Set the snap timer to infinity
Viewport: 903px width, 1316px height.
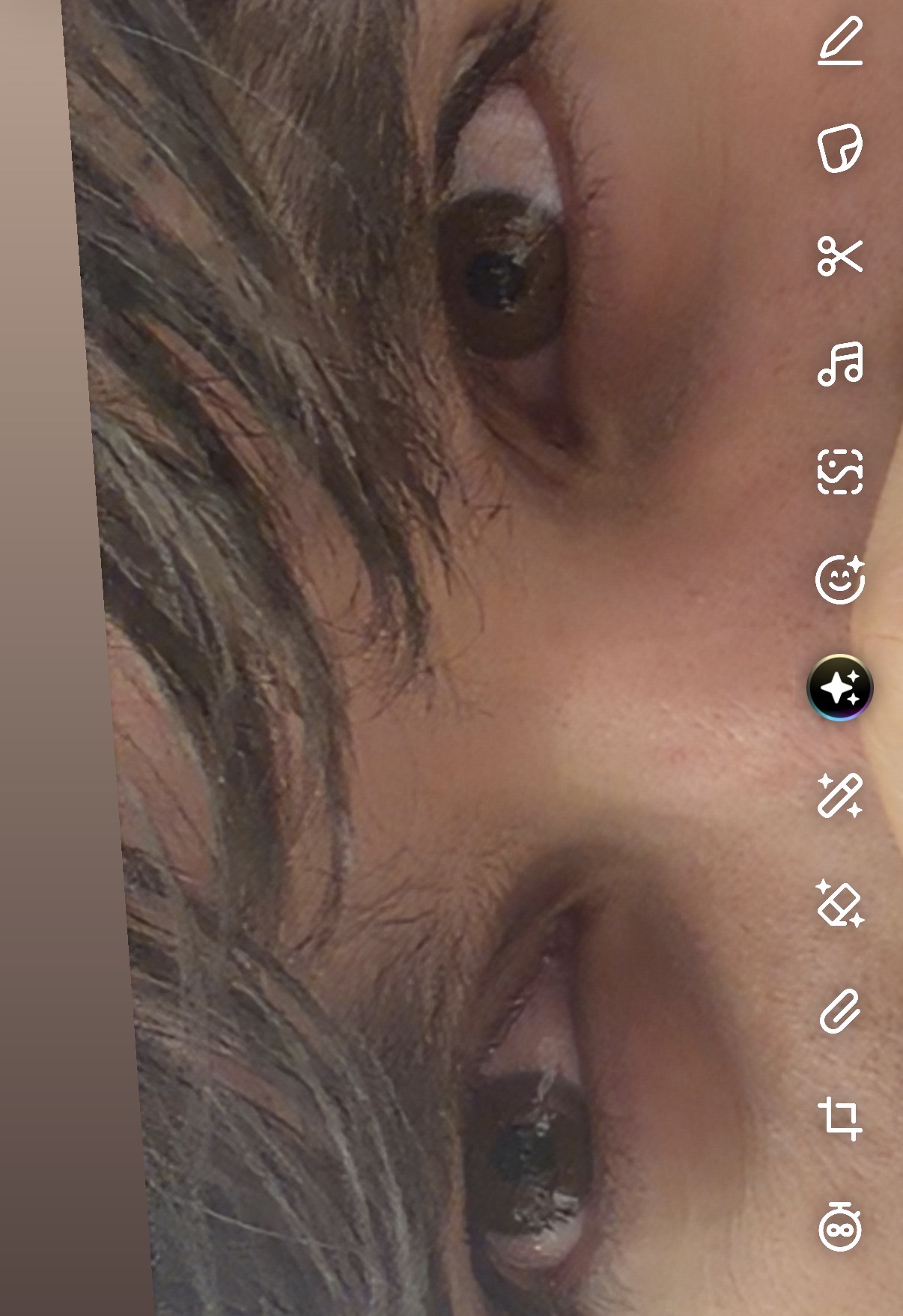pos(840,1227)
